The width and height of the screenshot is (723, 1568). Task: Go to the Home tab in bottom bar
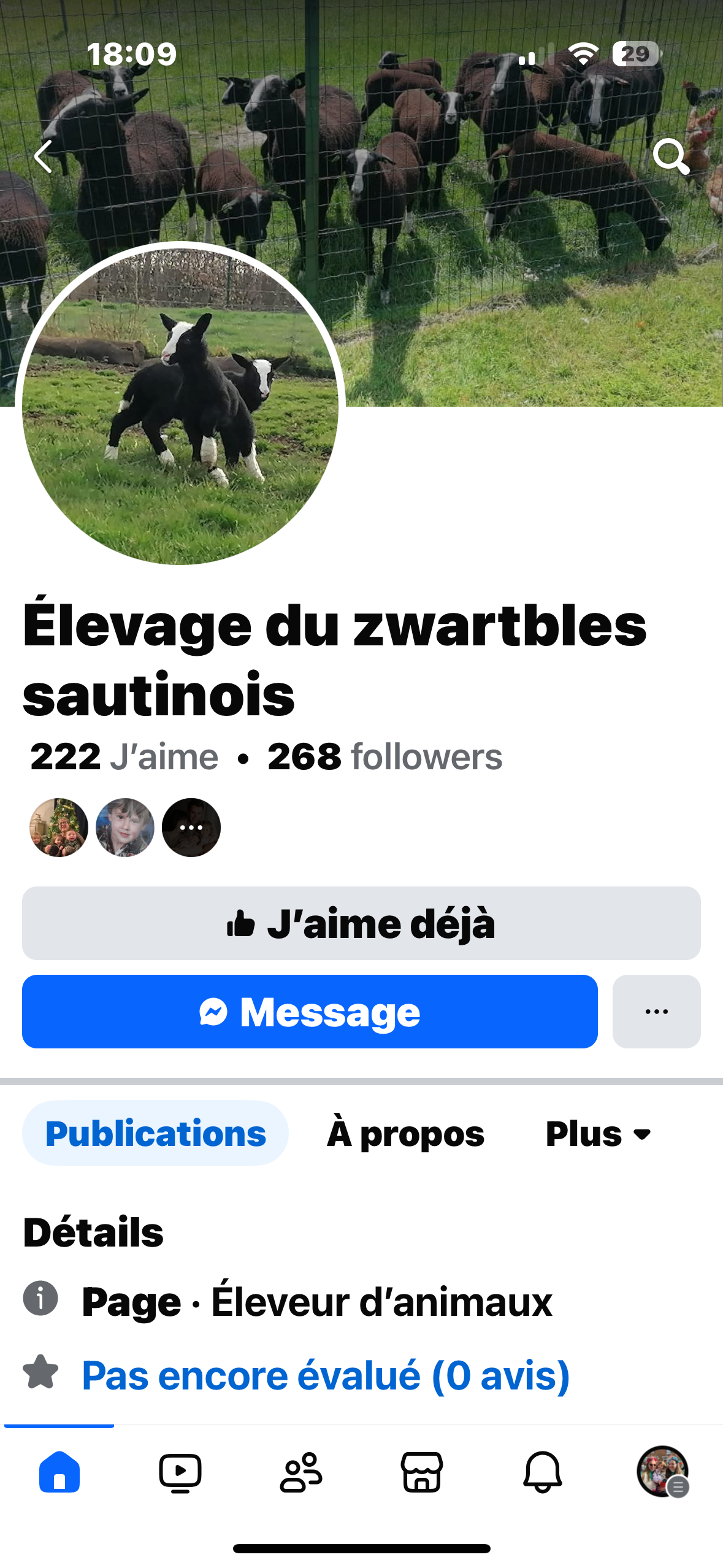59,1471
